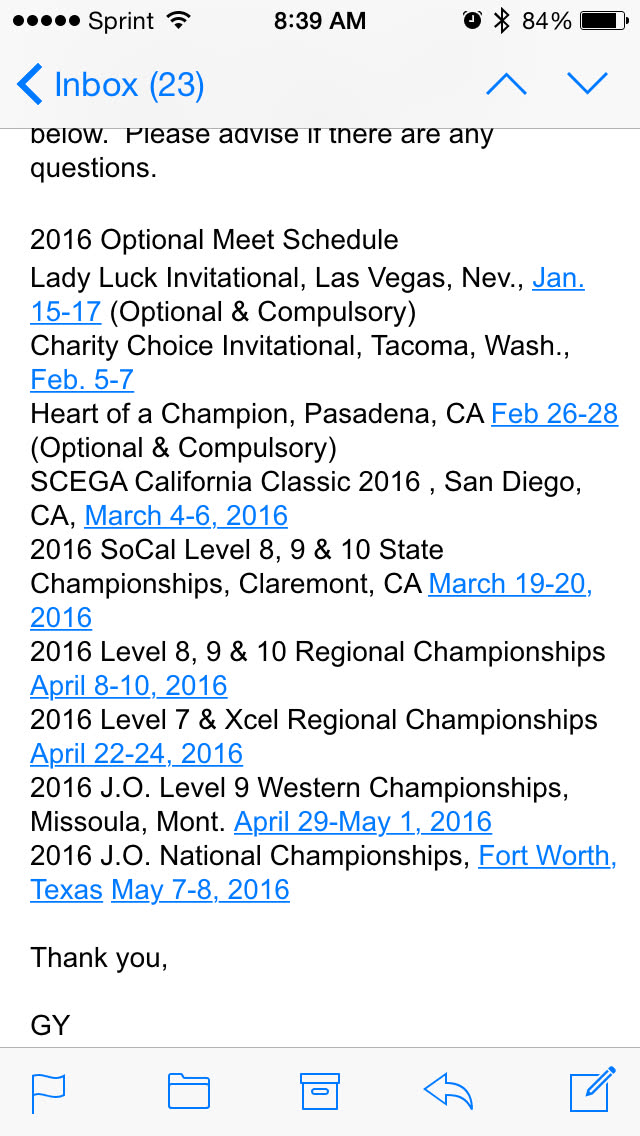Archive this email

click(x=320, y=1092)
